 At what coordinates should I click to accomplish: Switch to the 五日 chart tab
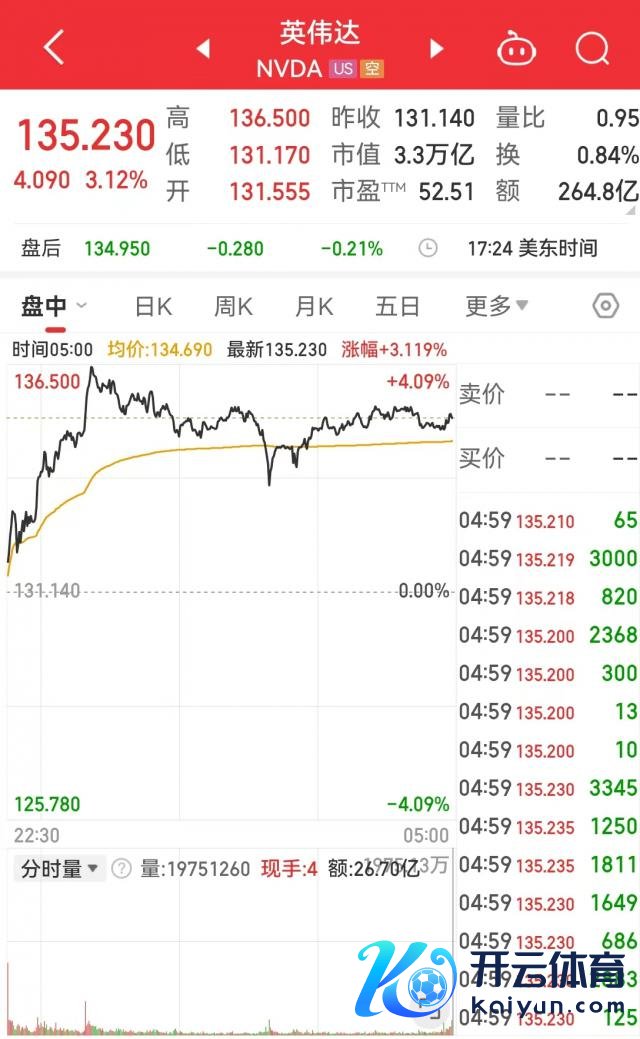397,307
